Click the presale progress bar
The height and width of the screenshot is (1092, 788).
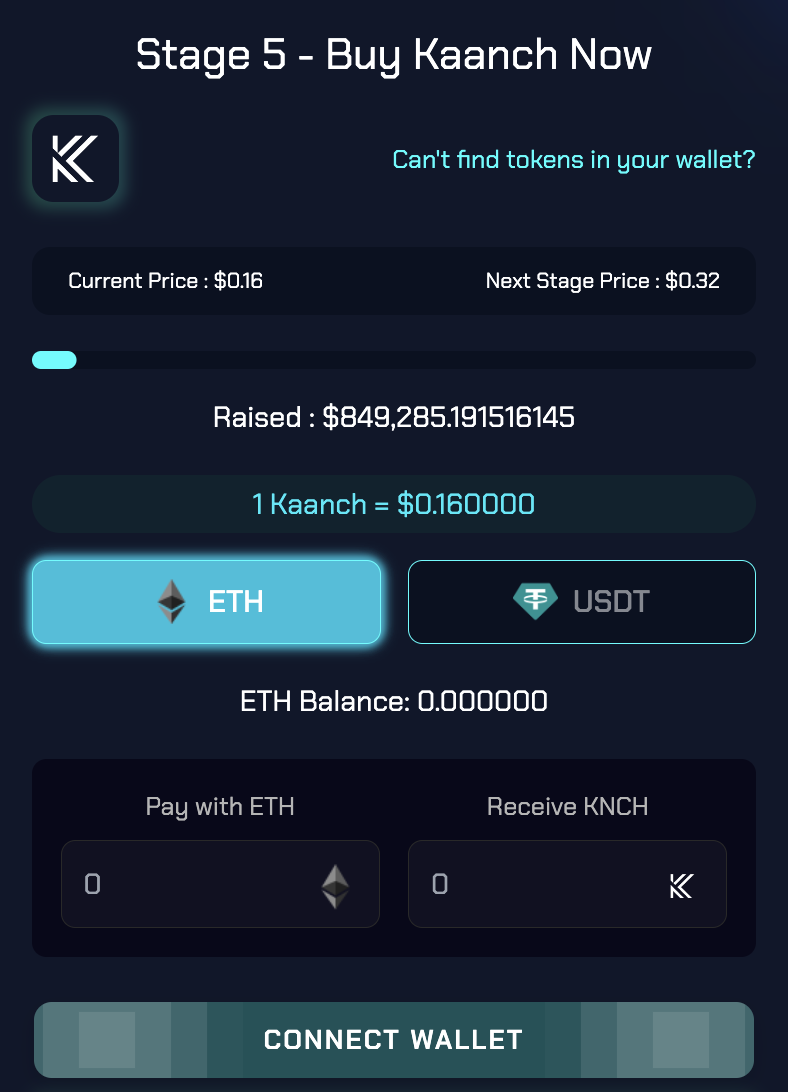(x=394, y=359)
